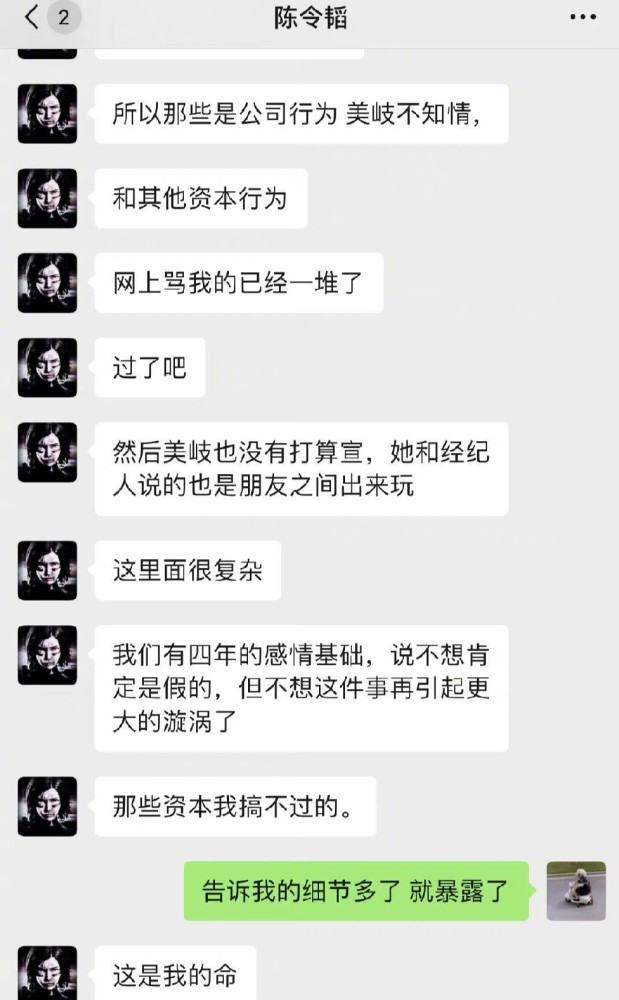Open the chat info three-dot menu

[x=583, y=17]
